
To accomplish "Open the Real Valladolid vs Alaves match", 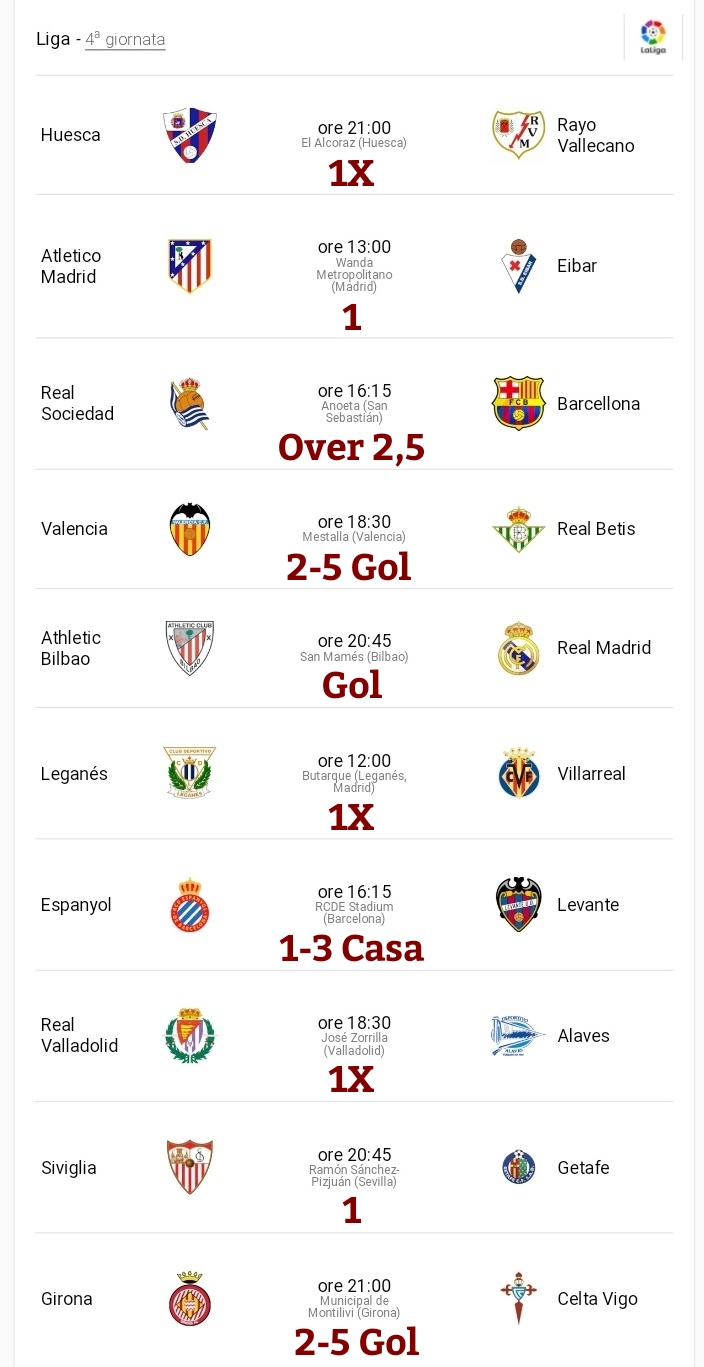I will point(354,1036).
